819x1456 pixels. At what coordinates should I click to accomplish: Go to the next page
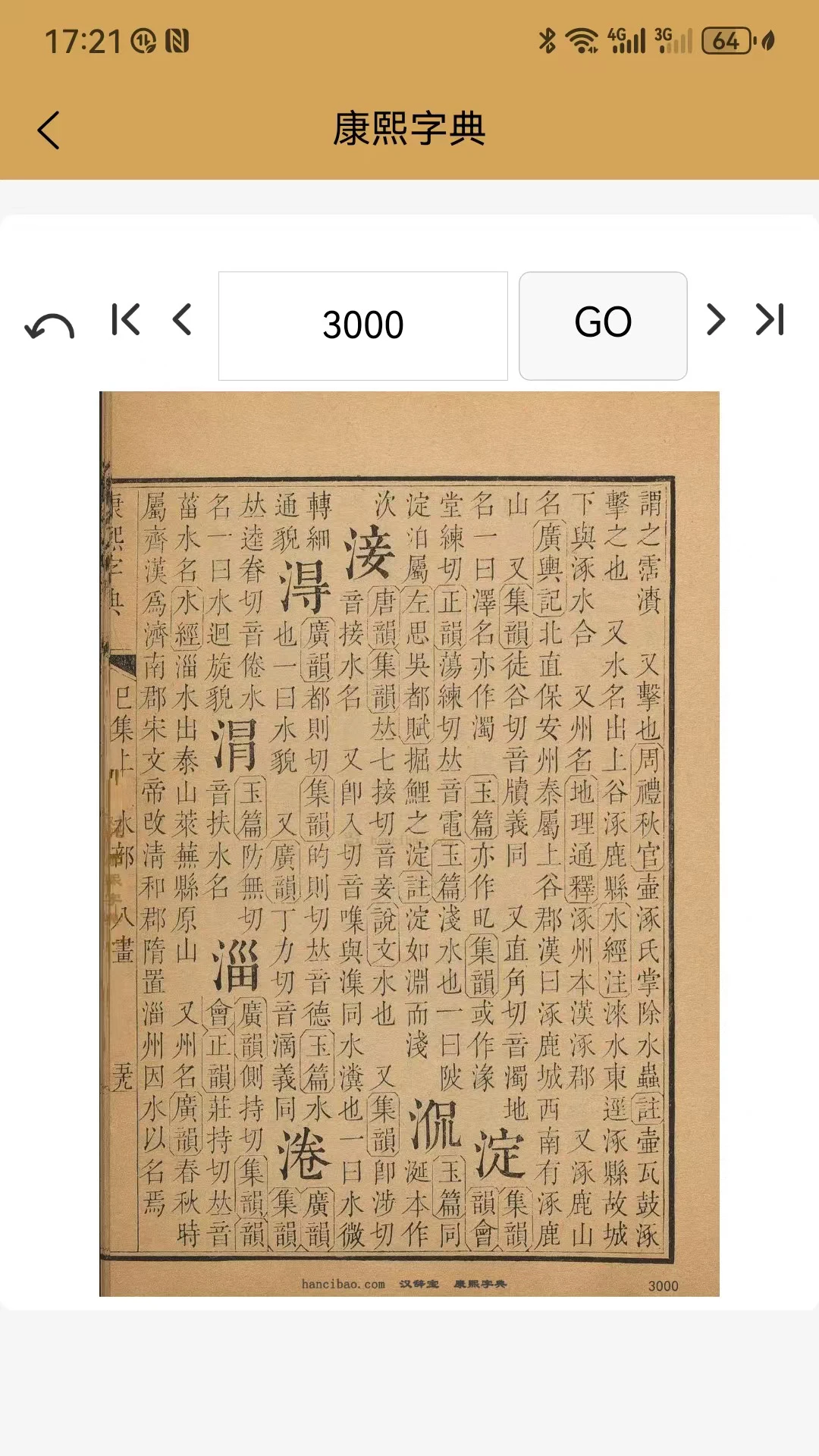(715, 319)
